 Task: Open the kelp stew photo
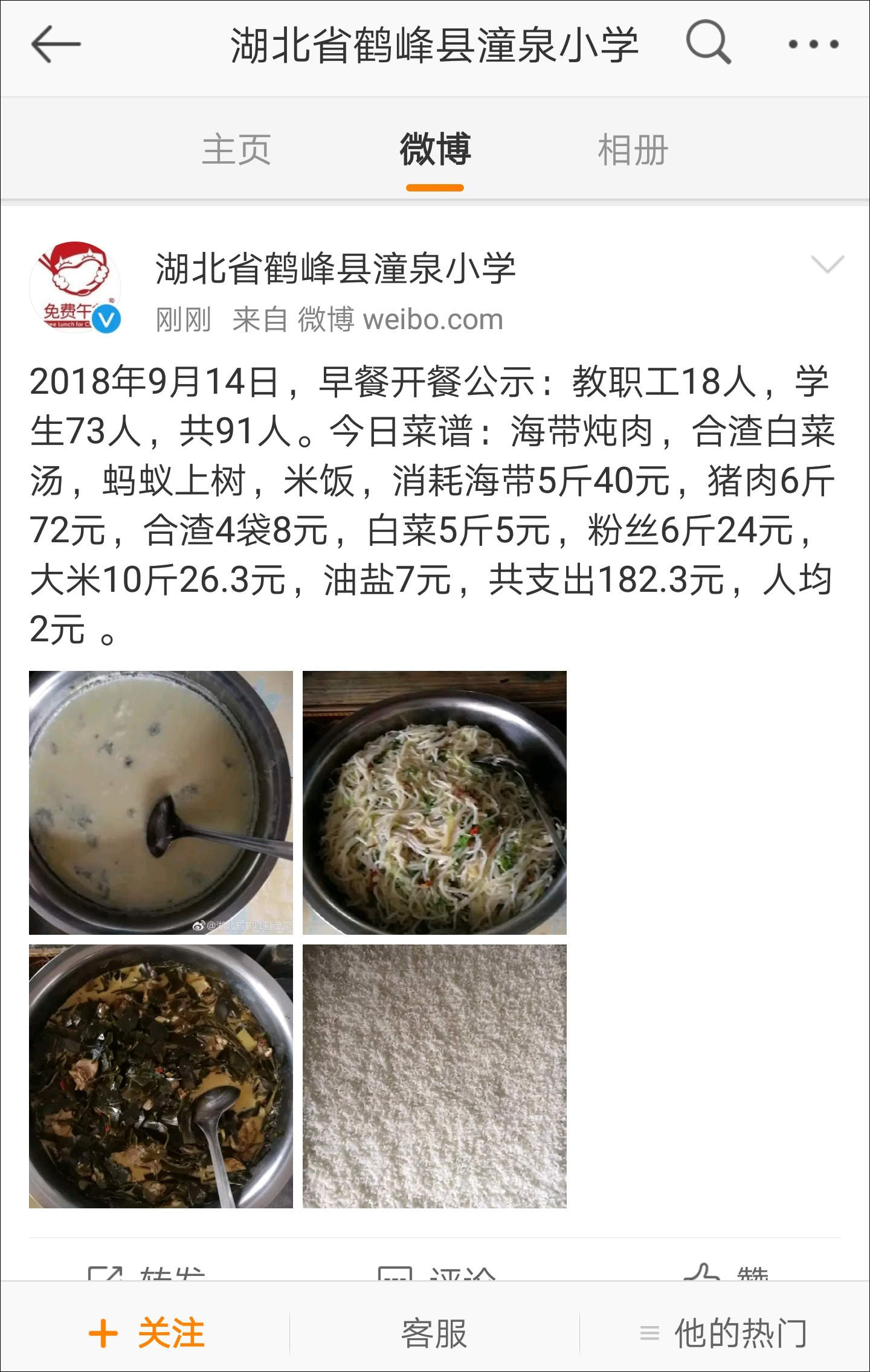click(161, 1075)
